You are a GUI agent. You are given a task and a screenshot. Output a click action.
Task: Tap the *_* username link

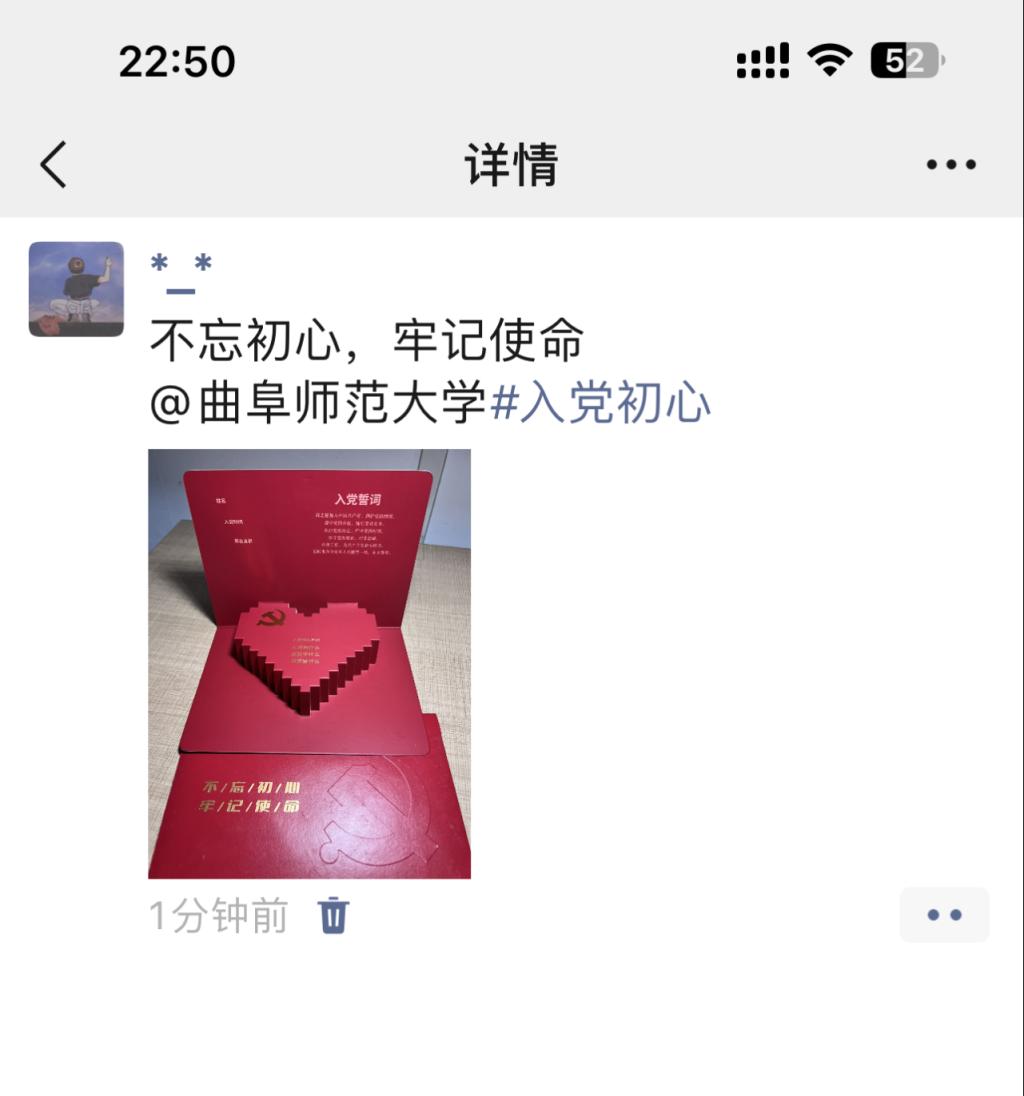[181, 272]
